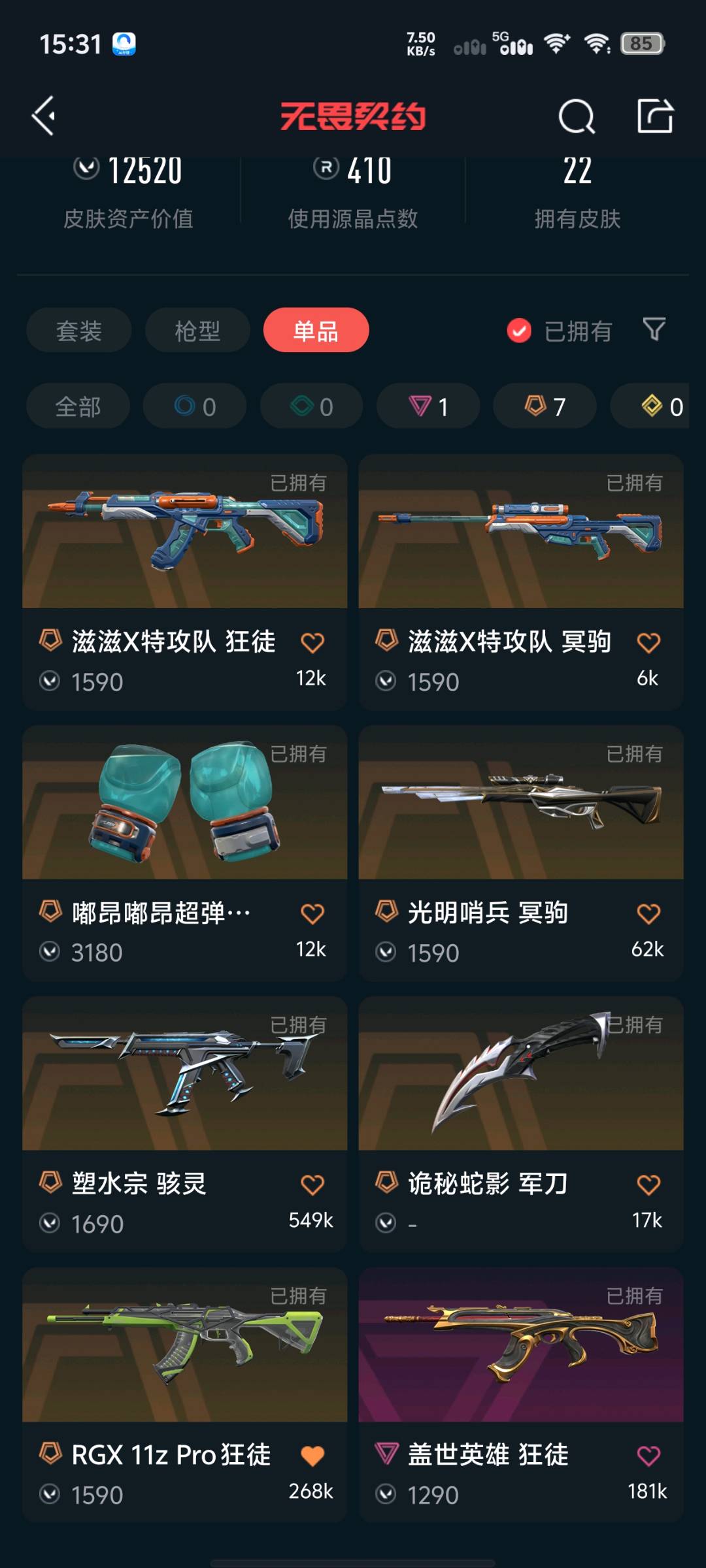
Task: Select the 单品 tab
Action: 316,331
